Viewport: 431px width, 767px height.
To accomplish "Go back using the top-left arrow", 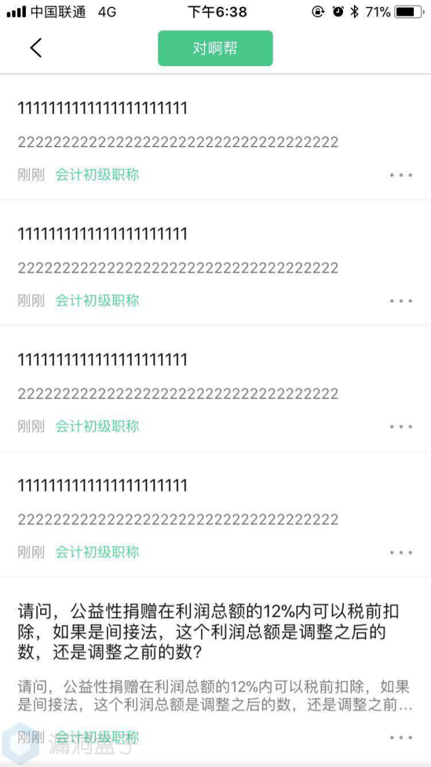I will [x=36, y=48].
